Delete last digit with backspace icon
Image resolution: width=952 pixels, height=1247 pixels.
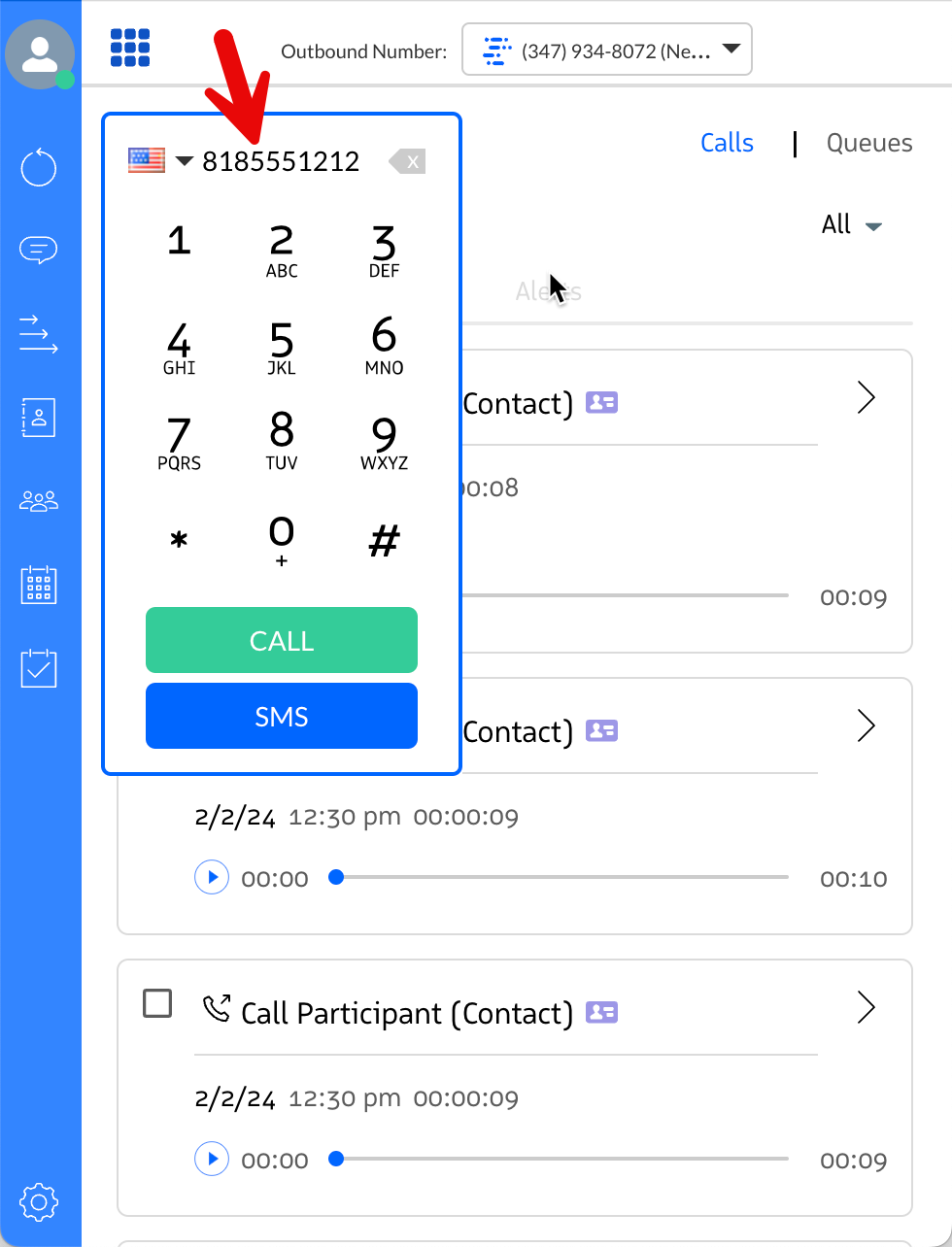click(x=407, y=161)
